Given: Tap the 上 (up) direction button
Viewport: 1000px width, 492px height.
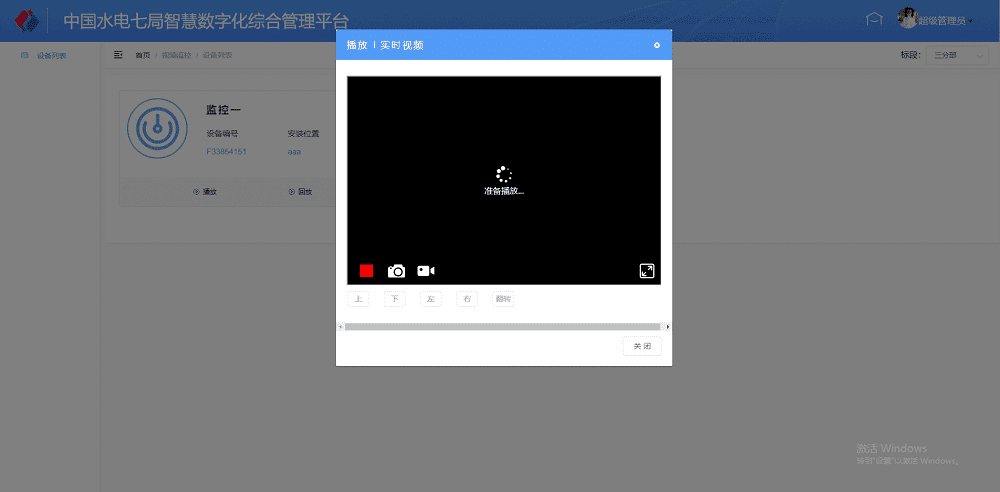Looking at the screenshot, I should click(x=358, y=299).
